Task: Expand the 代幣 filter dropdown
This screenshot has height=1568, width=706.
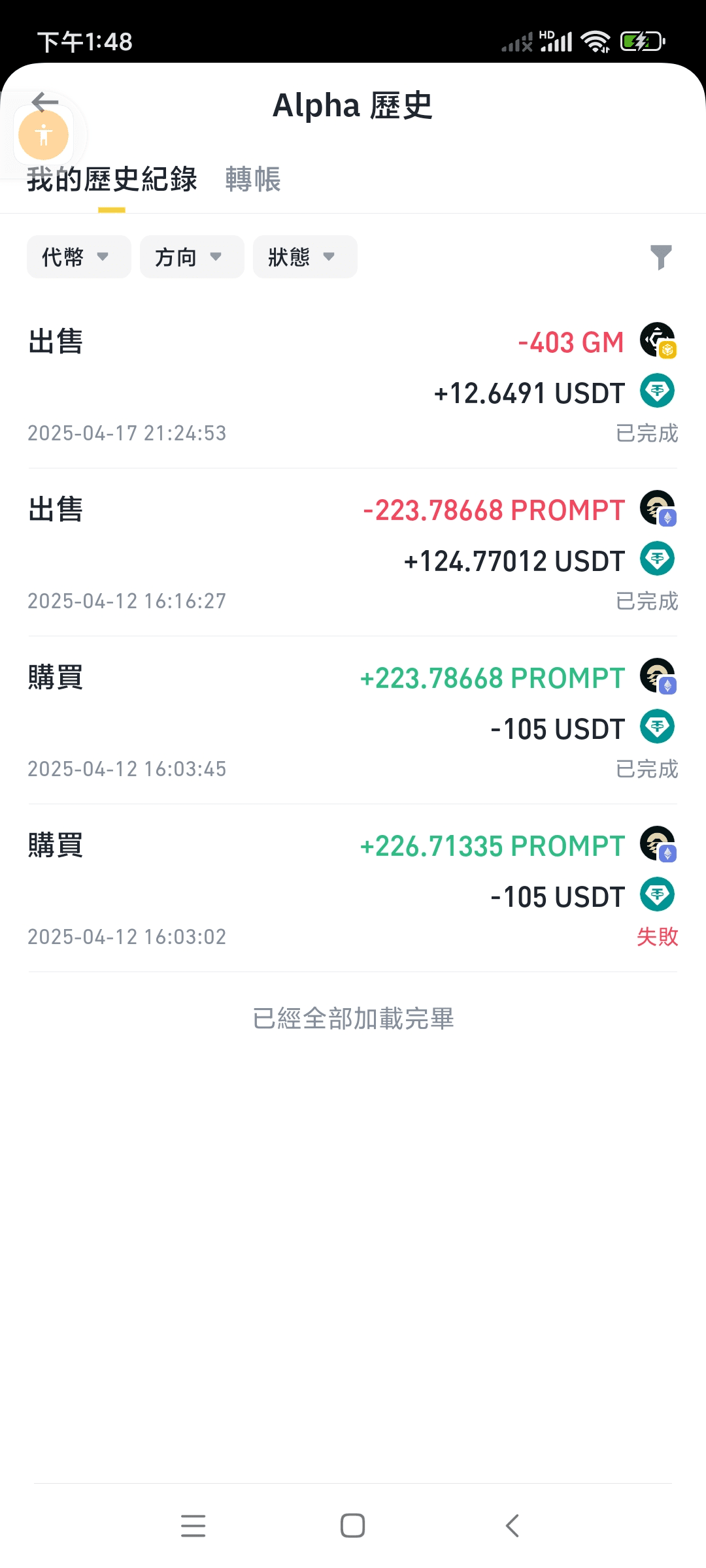Action: (x=78, y=257)
